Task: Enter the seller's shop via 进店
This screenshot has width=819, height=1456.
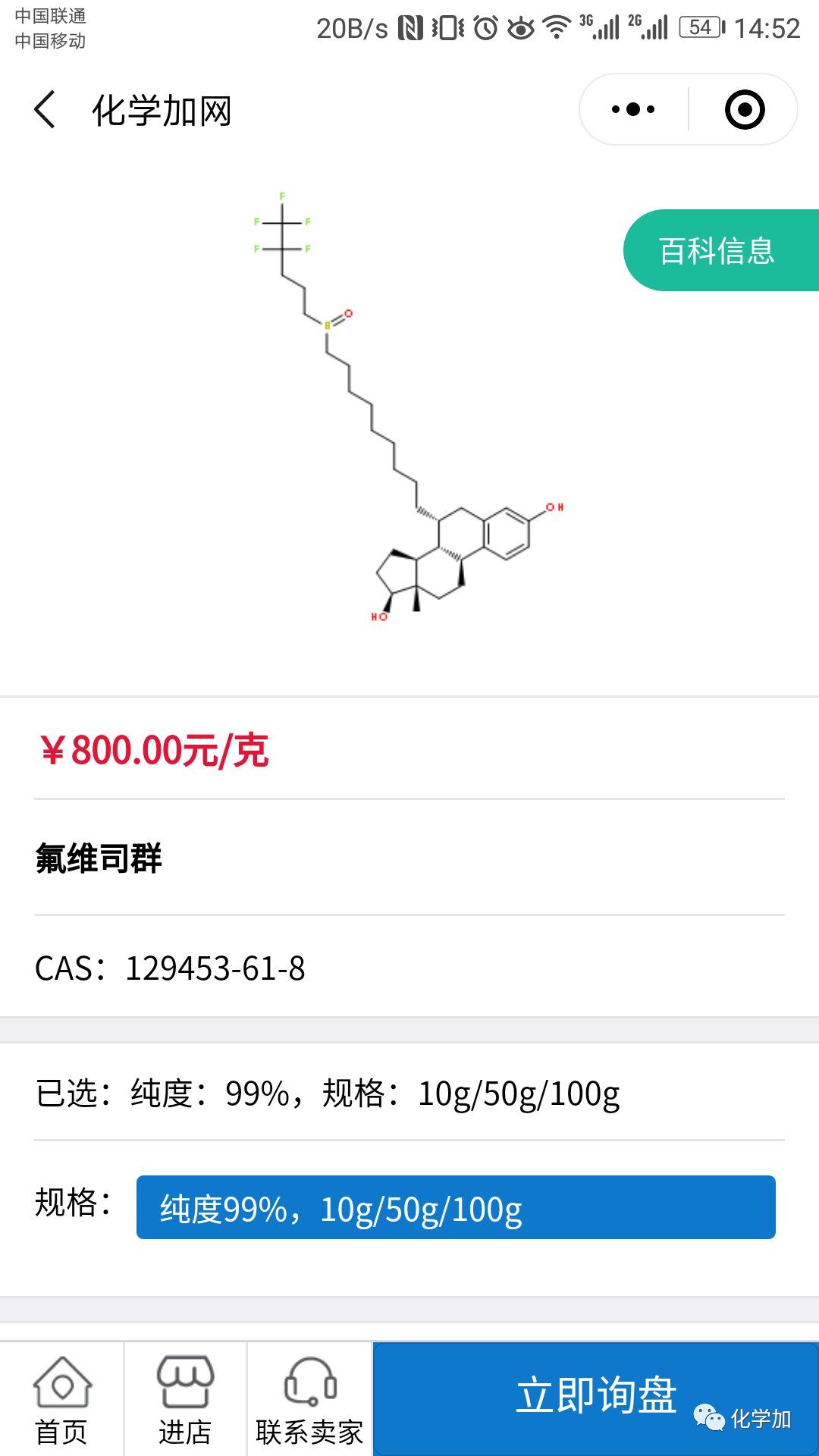Action: 185,1399
